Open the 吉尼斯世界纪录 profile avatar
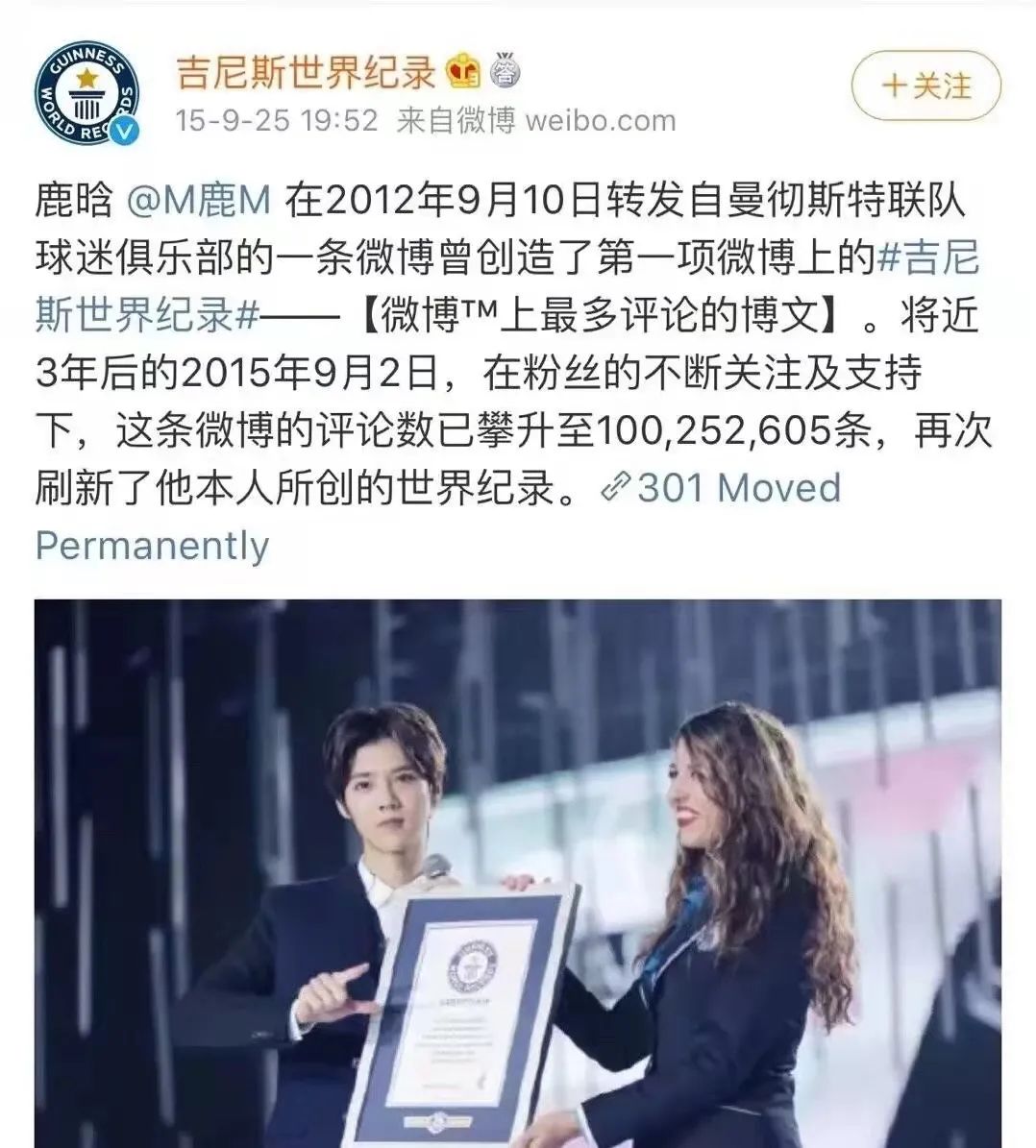1036x1148 pixels. (x=88, y=94)
